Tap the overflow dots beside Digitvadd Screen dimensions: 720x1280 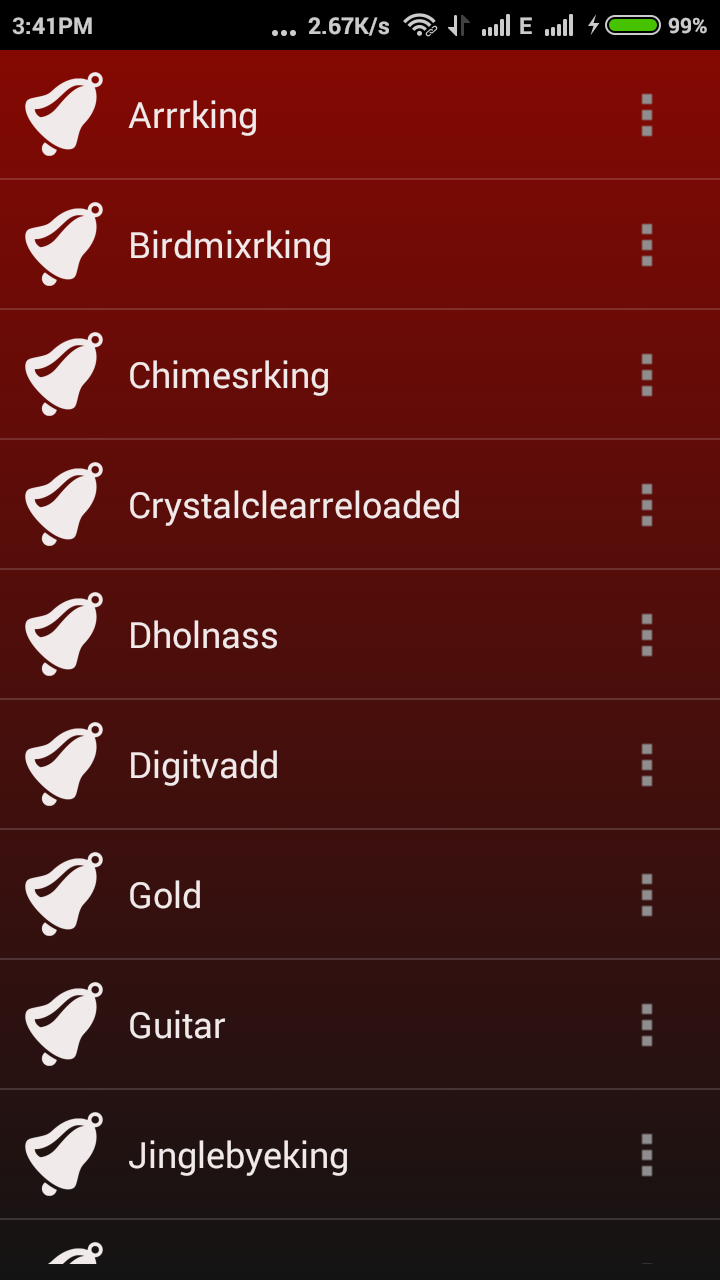pos(647,766)
